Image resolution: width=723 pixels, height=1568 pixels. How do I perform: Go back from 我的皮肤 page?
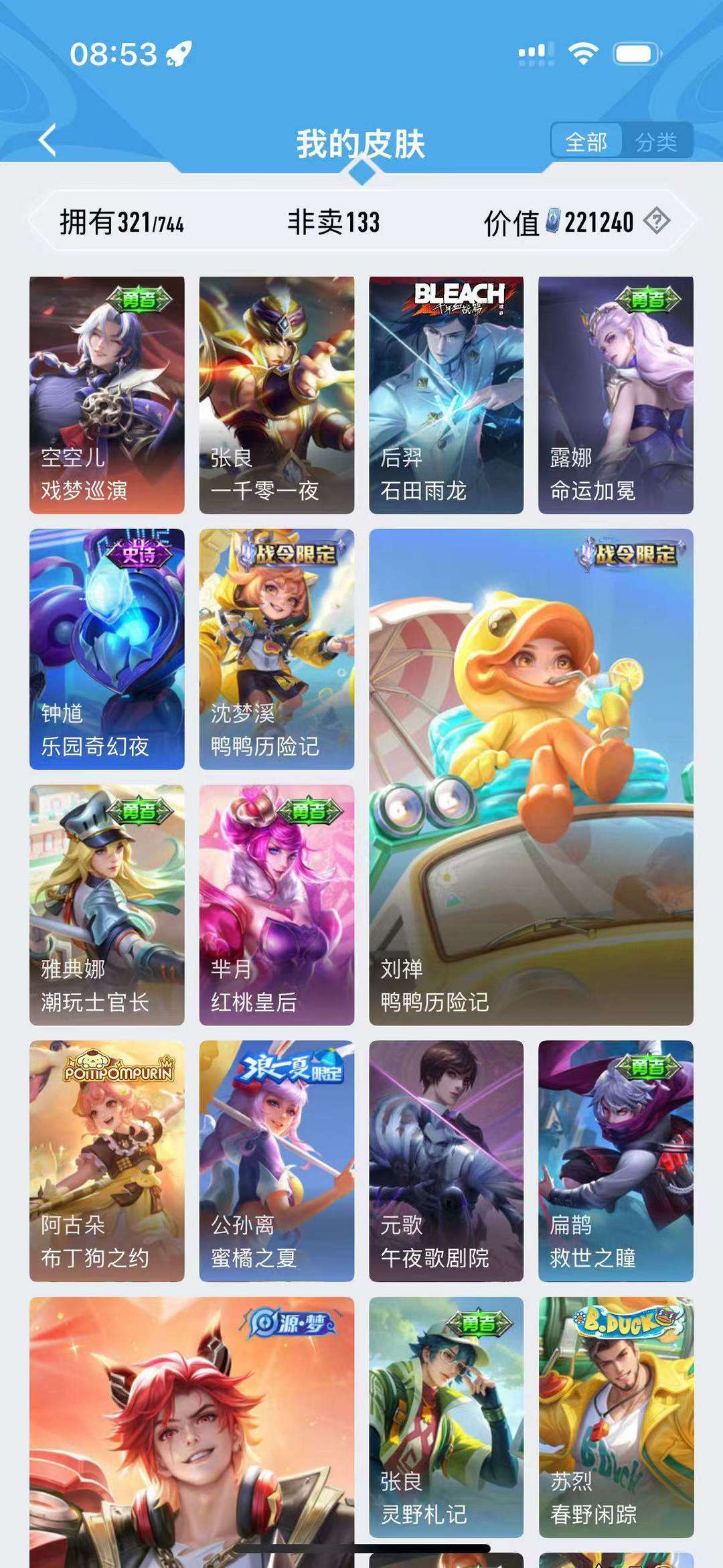(x=48, y=141)
